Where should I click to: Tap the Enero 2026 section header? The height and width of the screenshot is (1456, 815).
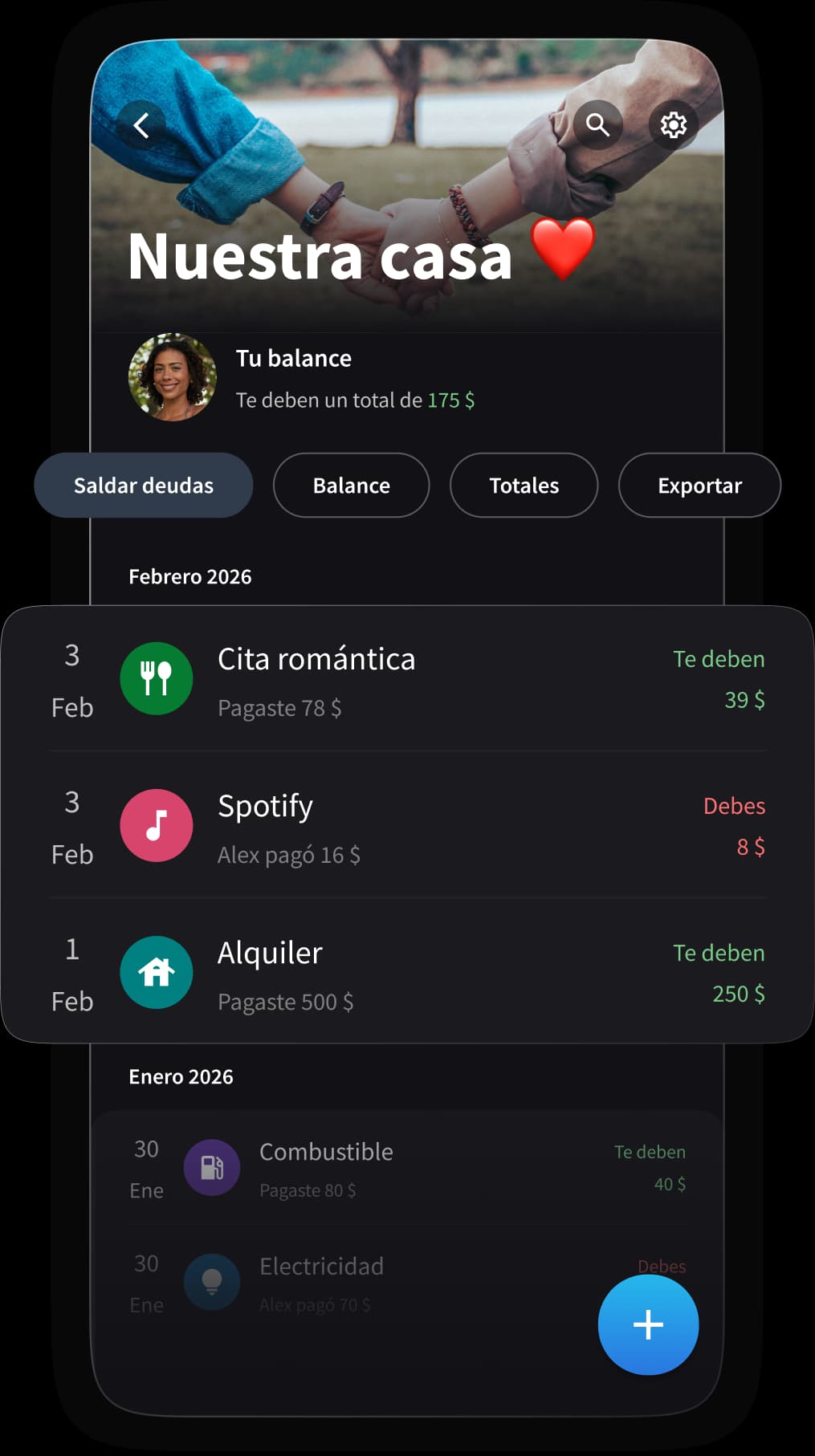tap(181, 1076)
